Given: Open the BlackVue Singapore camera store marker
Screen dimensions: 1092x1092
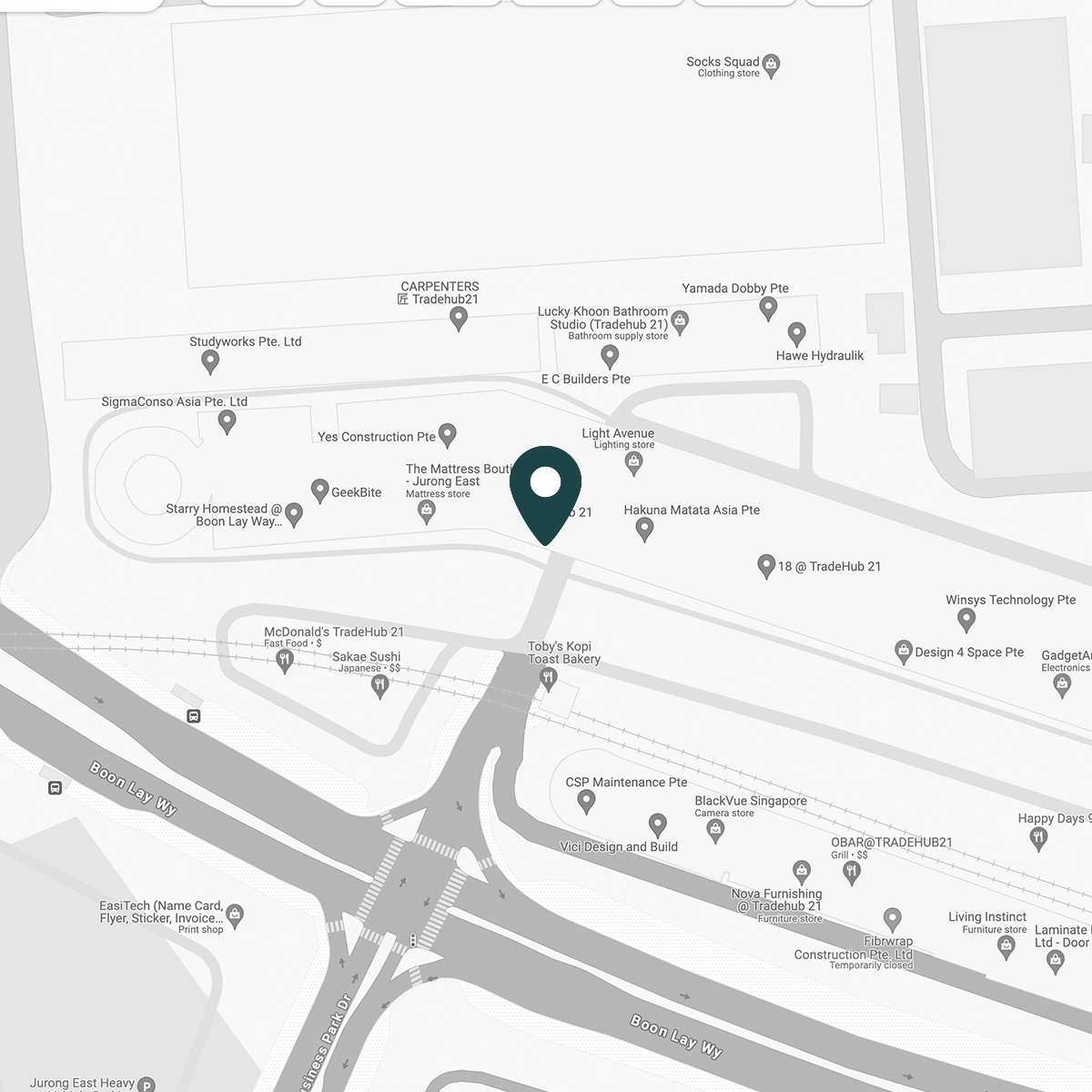Looking at the screenshot, I should tap(716, 830).
